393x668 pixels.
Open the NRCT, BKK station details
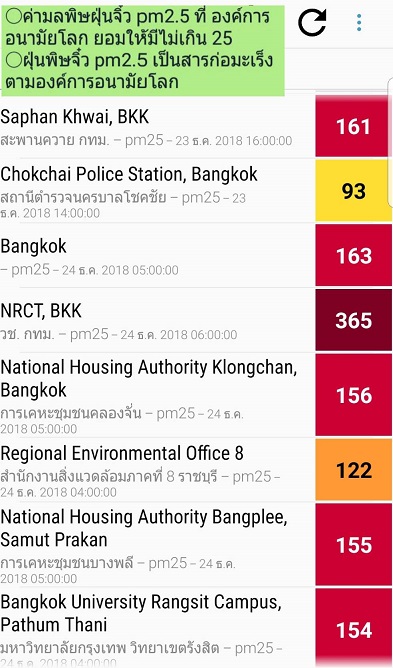pyautogui.click(x=196, y=320)
